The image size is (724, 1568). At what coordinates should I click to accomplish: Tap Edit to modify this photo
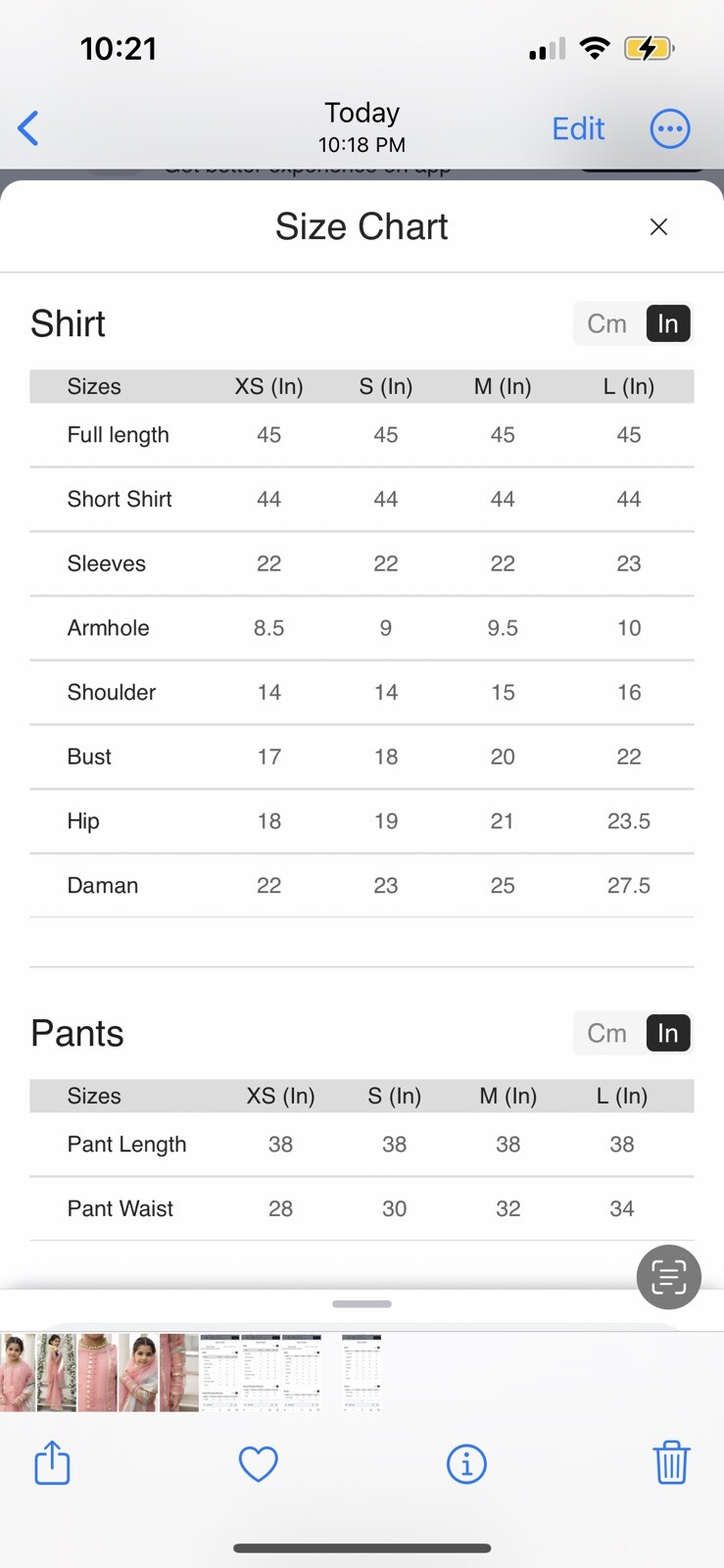(x=578, y=128)
